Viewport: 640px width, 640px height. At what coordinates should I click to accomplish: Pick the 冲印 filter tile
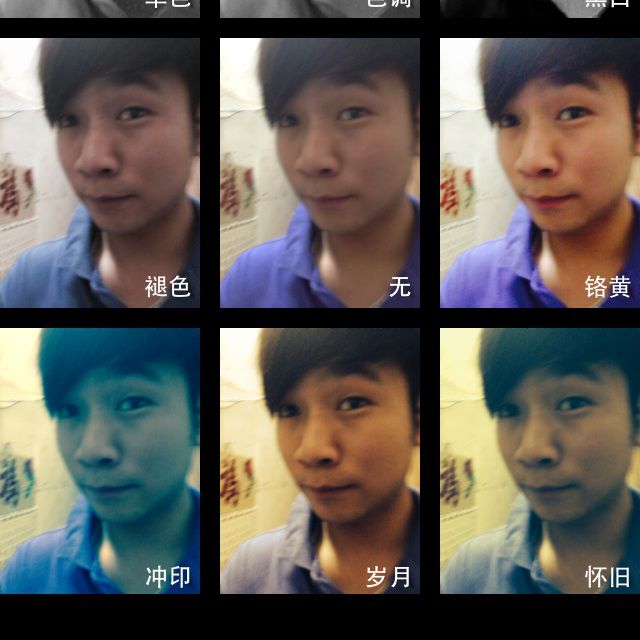coord(100,460)
